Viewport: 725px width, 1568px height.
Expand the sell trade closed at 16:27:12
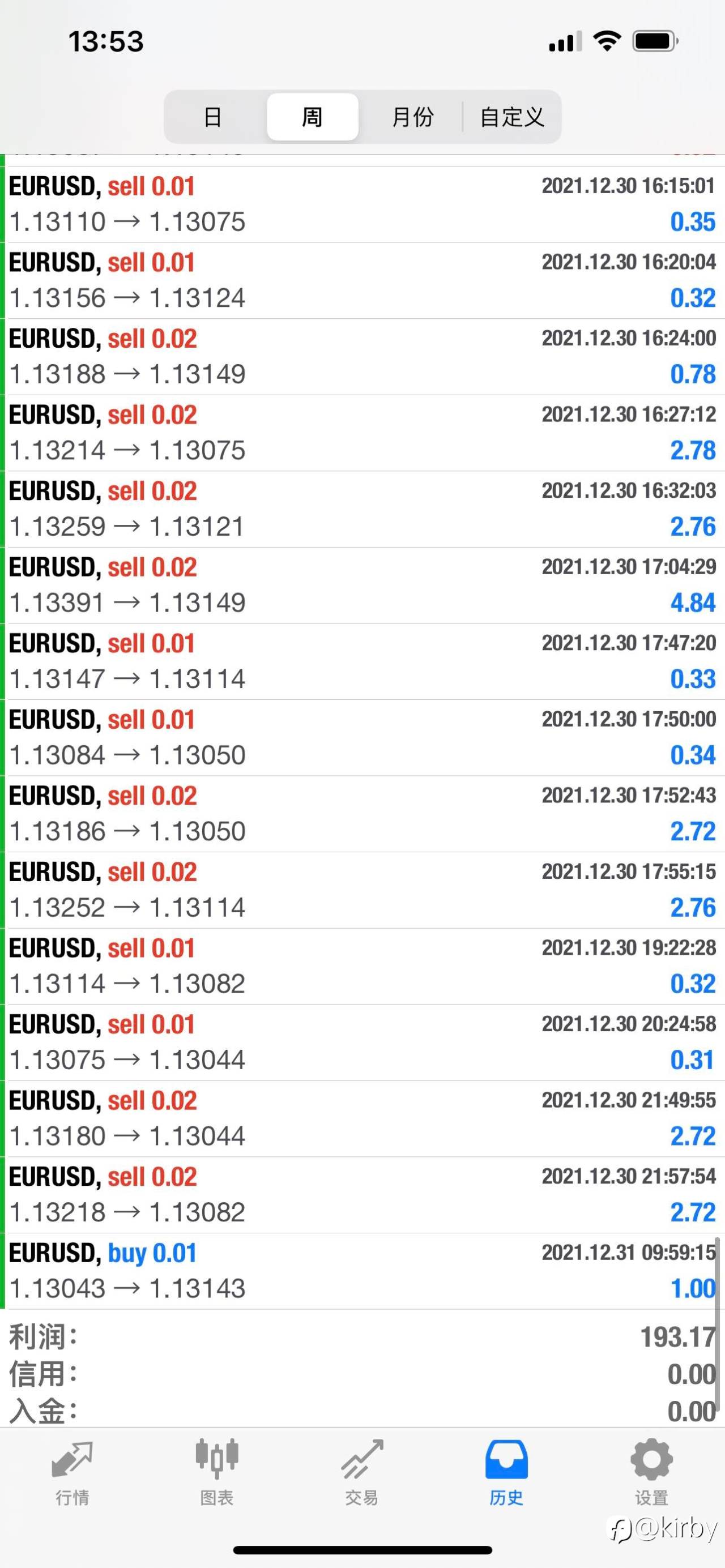pos(362,433)
